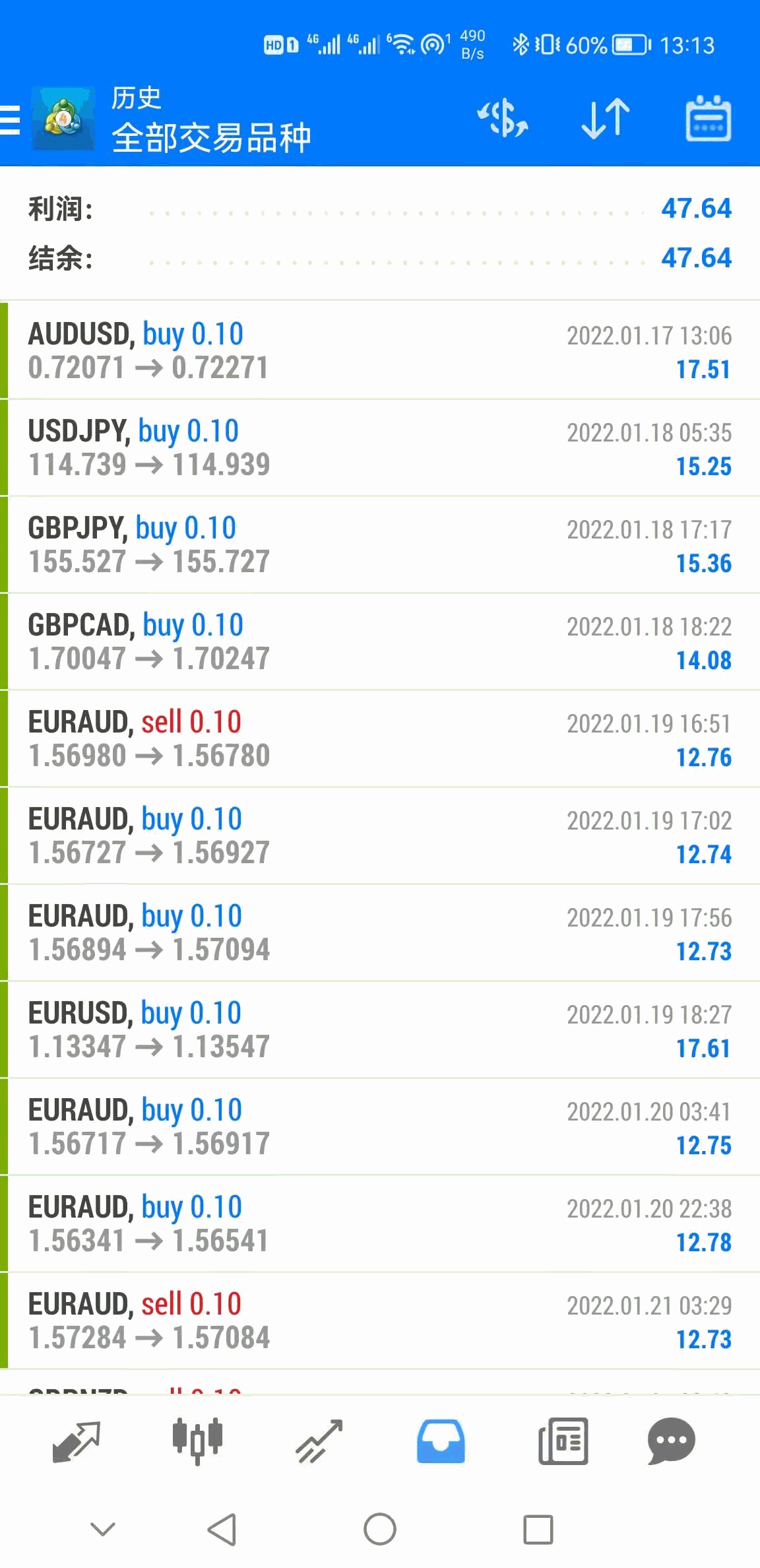Image resolution: width=760 pixels, height=1568 pixels.
Task: Go to the system home screen
Action: tap(380, 1530)
